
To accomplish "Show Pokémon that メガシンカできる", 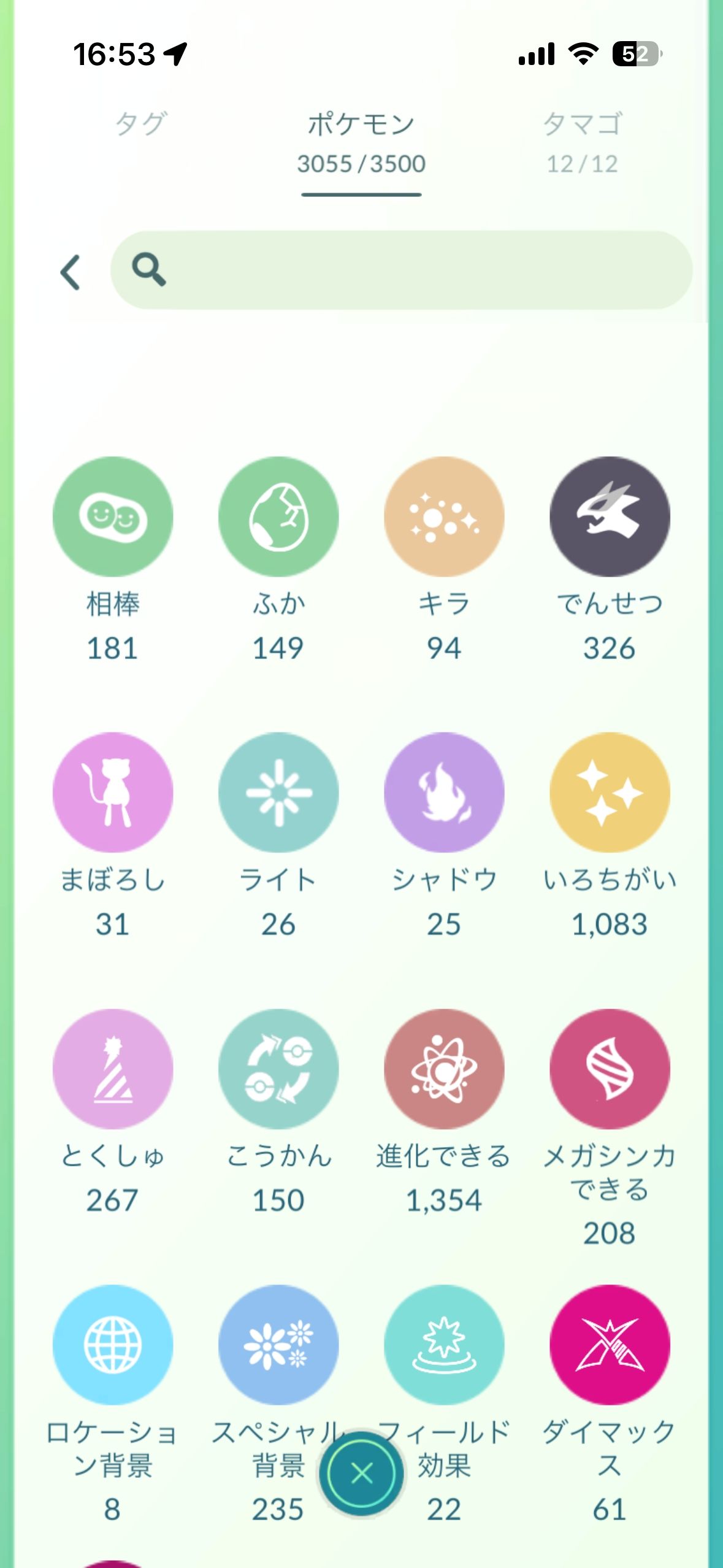I will point(610,1069).
